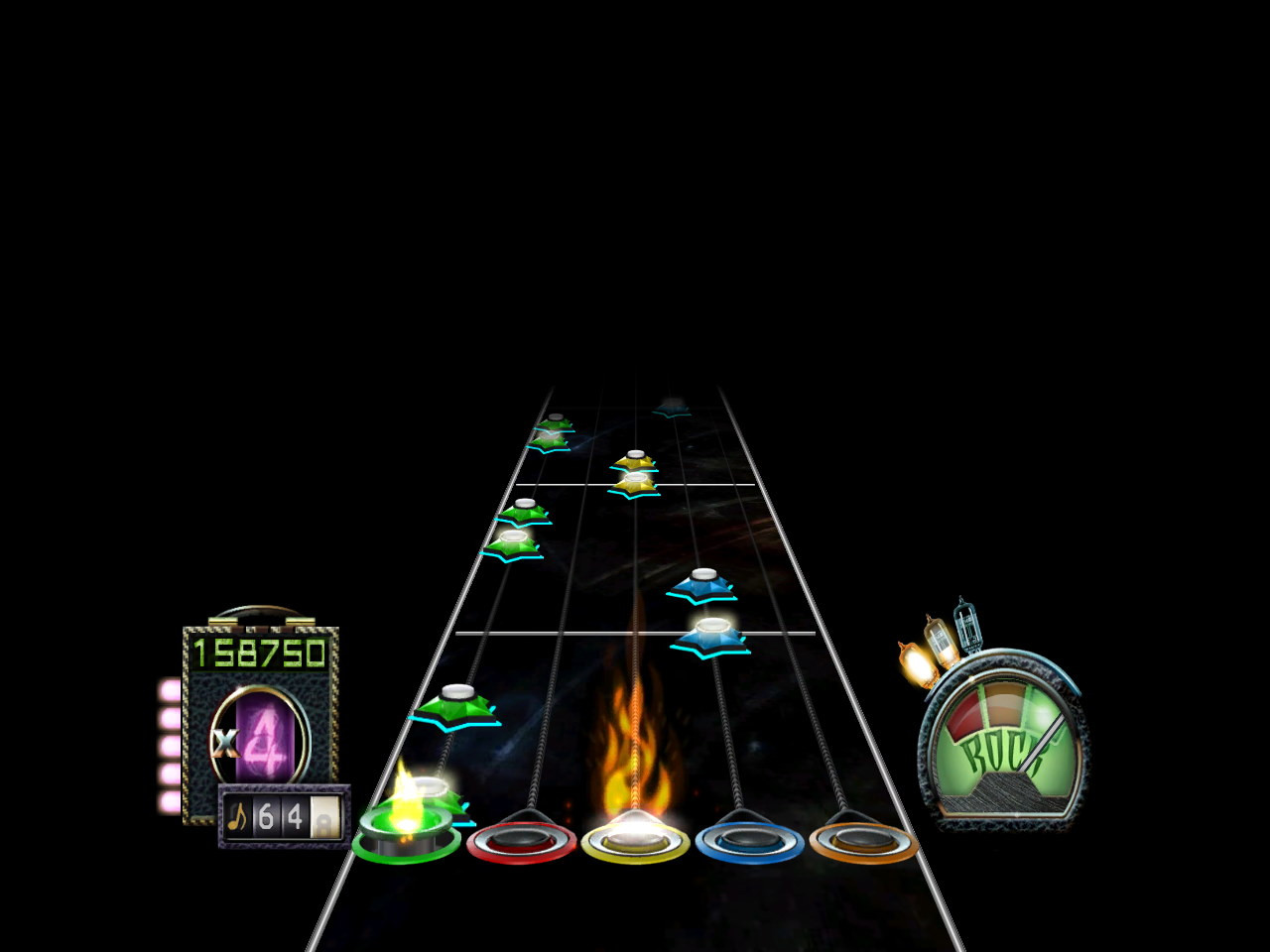Play the blue fret button
This screenshot has width=1270, height=952.
point(749,841)
